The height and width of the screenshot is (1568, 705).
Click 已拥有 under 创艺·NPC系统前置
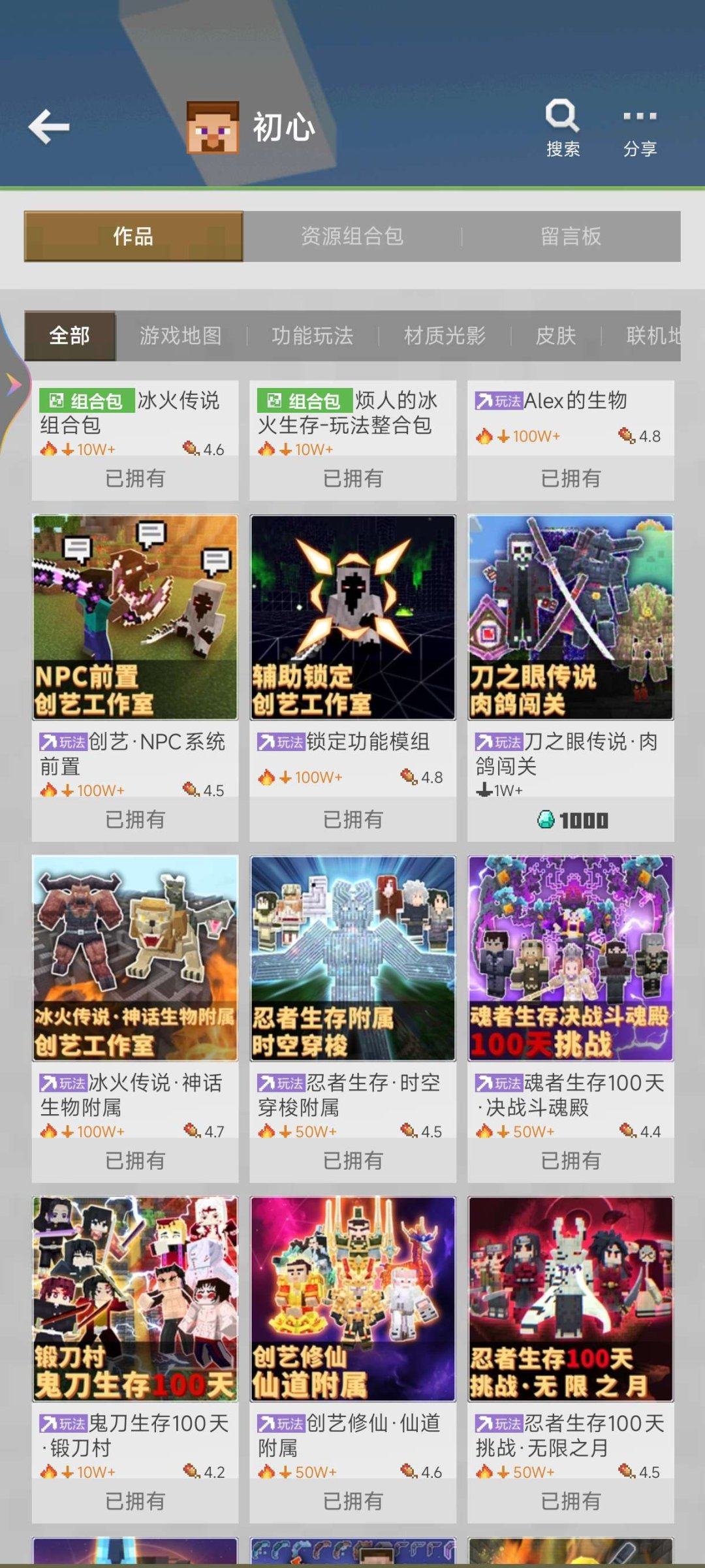click(134, 820)
